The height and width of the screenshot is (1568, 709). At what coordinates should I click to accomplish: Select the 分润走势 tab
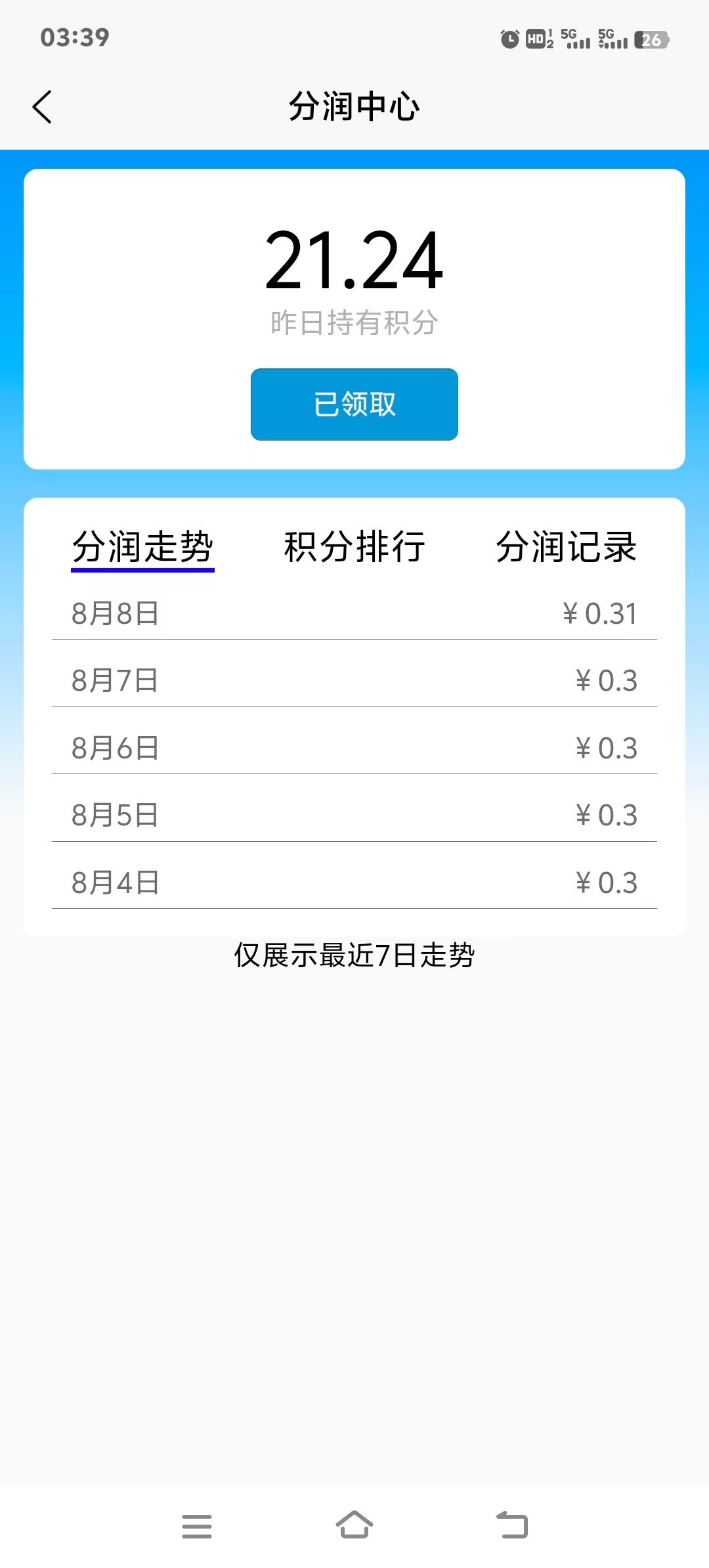tap(142, 547)
